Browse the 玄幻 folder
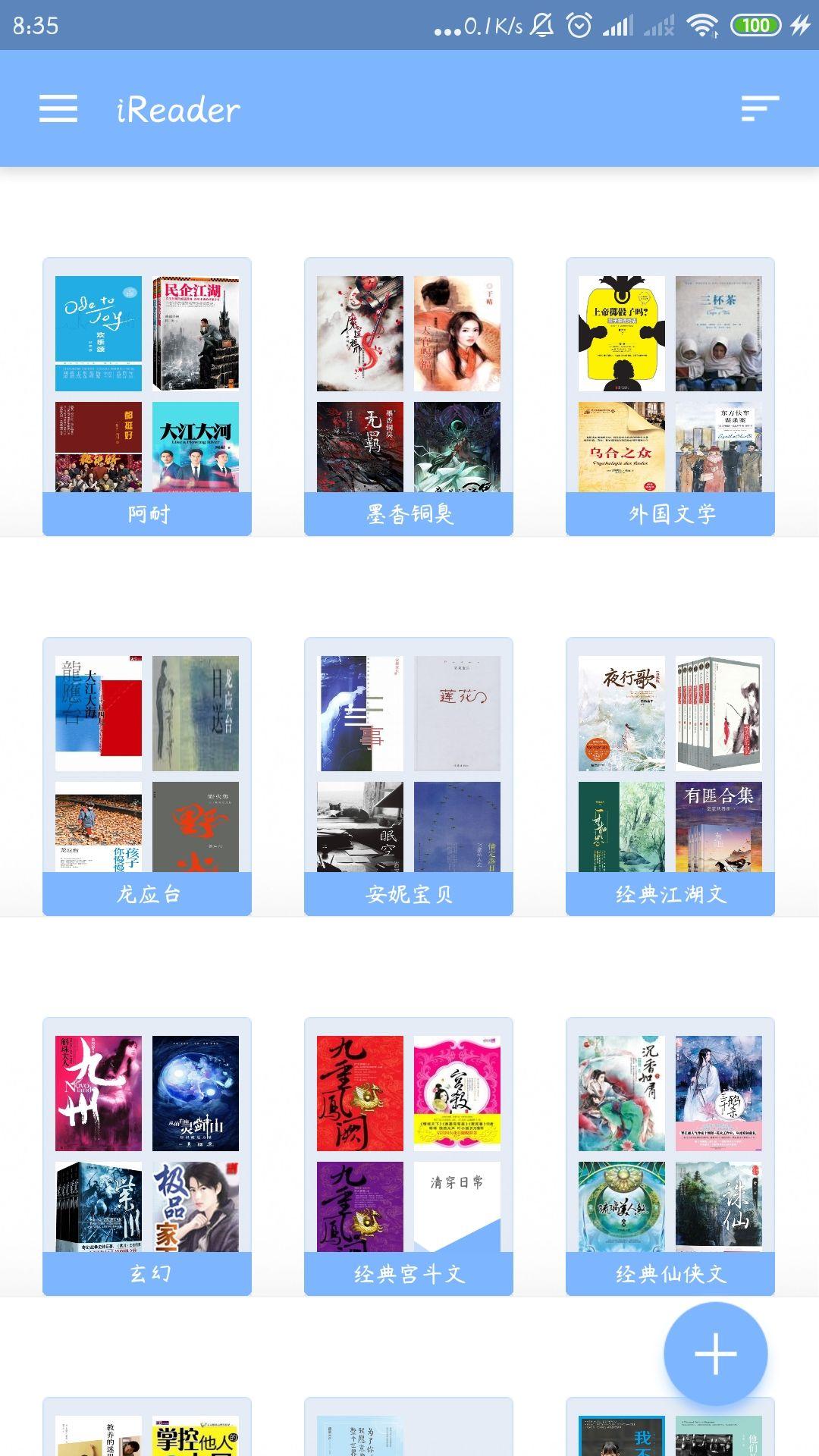The height and width of the screenshot is (1456, 819). pyautogui.click(x=147, y=1156)
